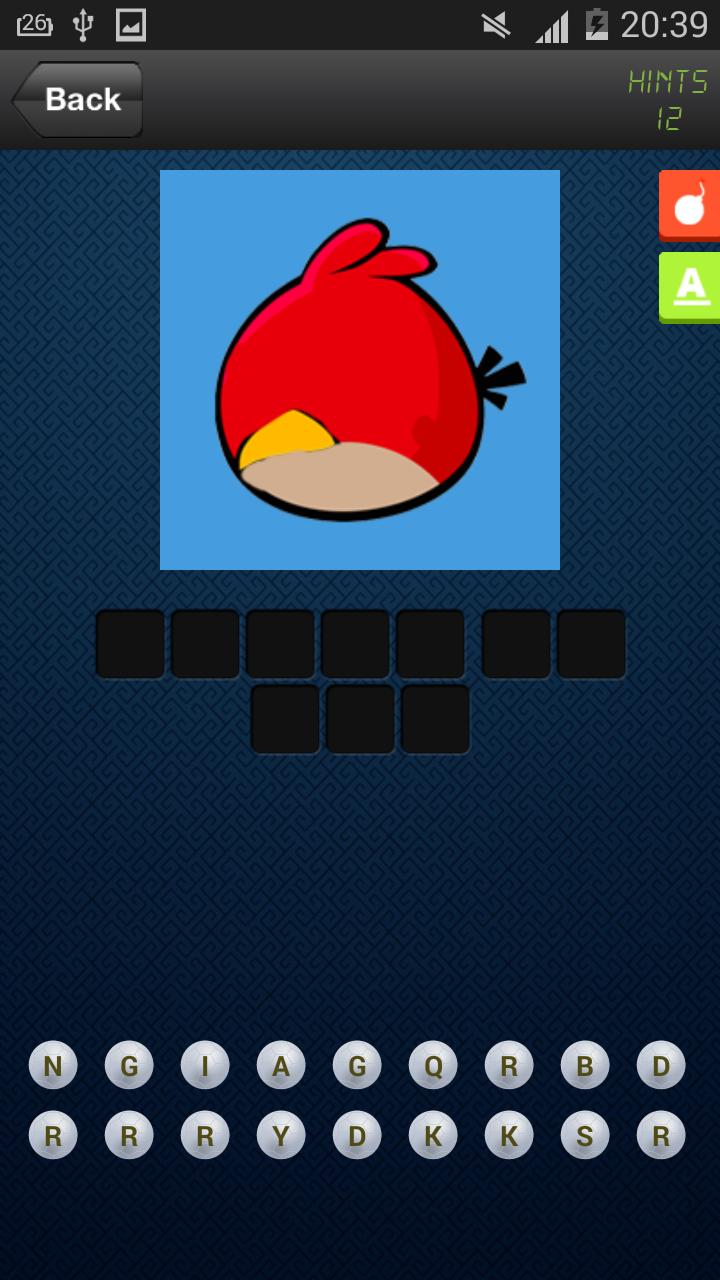Image resolution: width=720 pixels, height=1280 pixels.
Task: Select the letter Q tile
Action: pos(433,1065)
